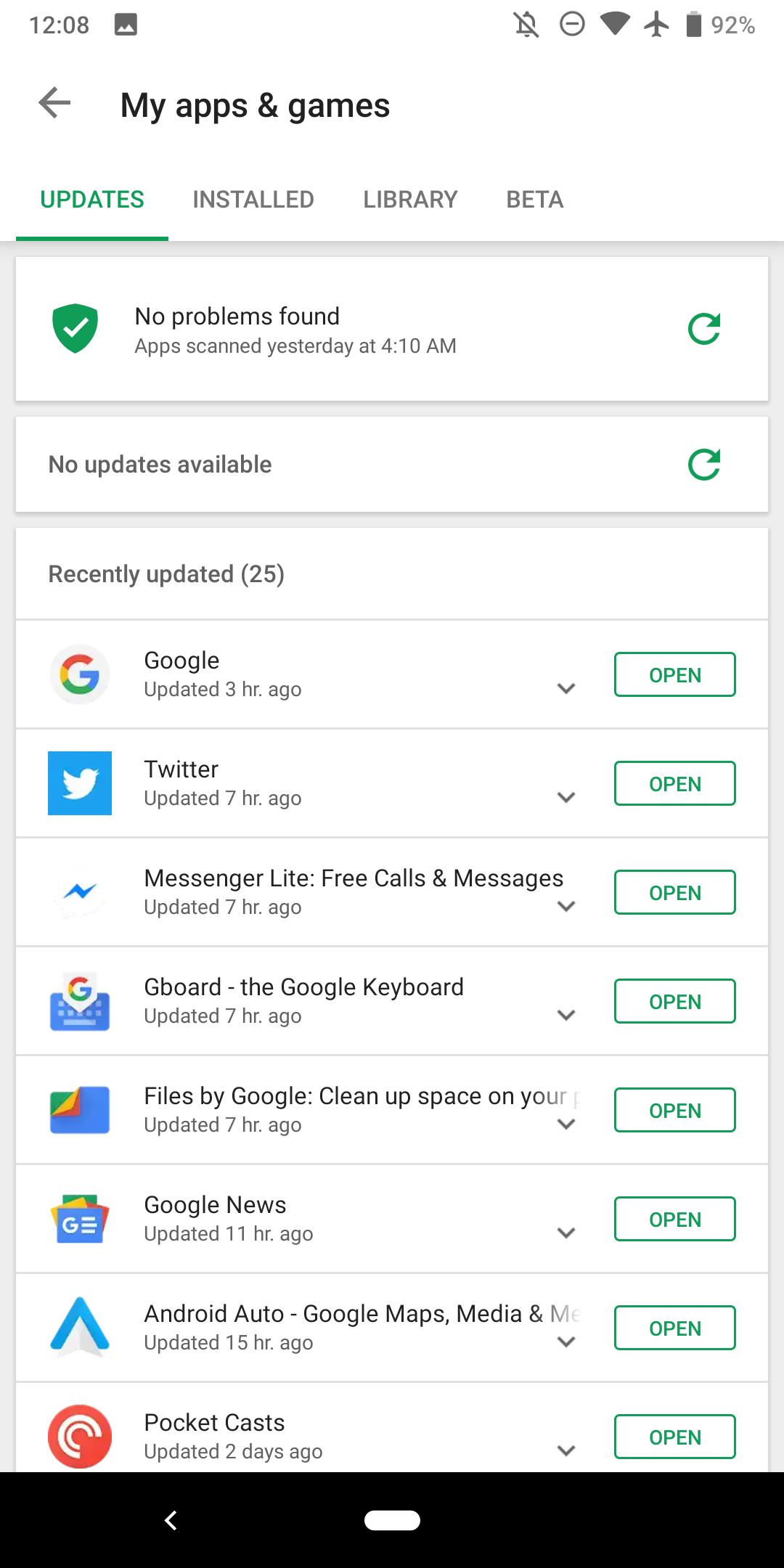This screenshot has width=784, height=1568.
Task: Open Google News with its OPEN button
Action: pyautogui.click(x=674, y=1219)
